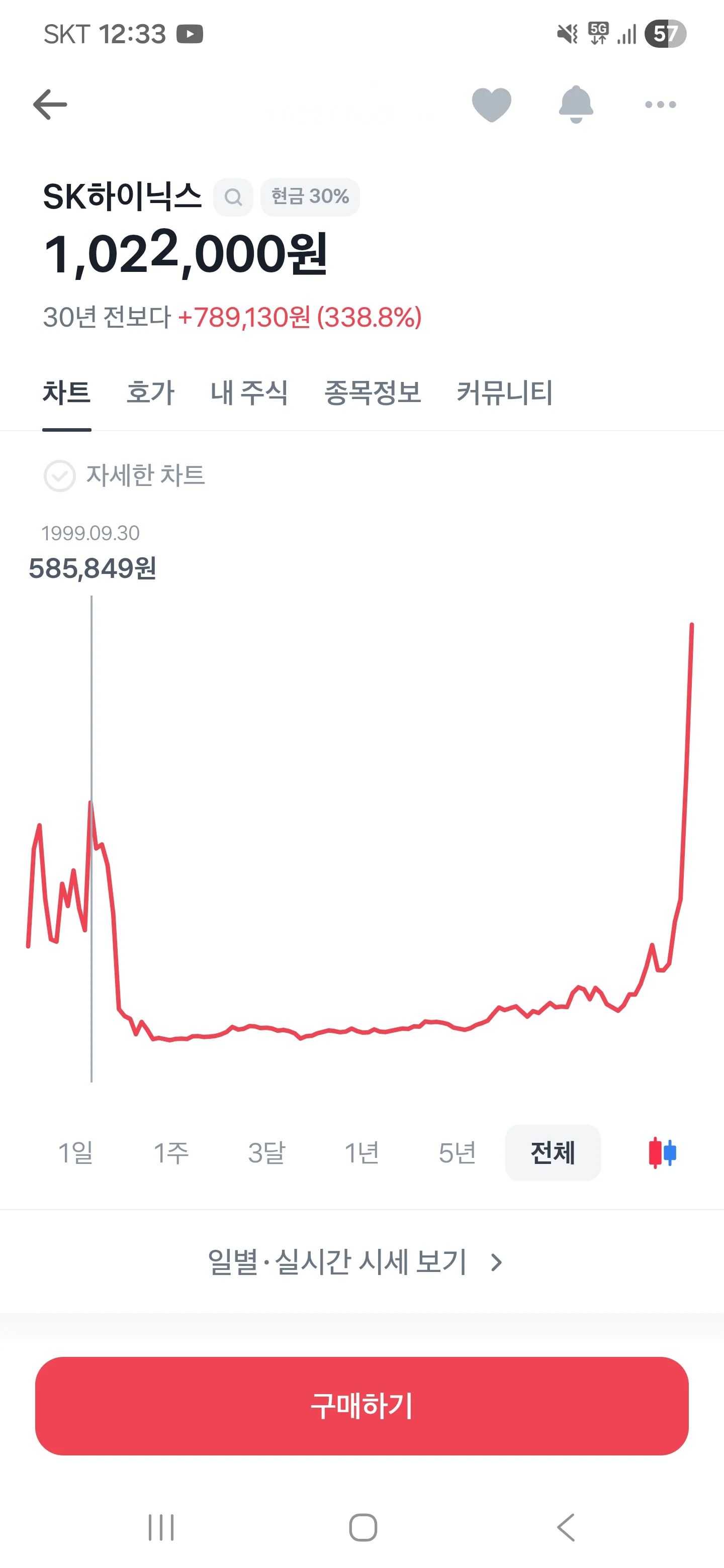Tap the search icon beside SK하이닉스

[x=233, y=197]
